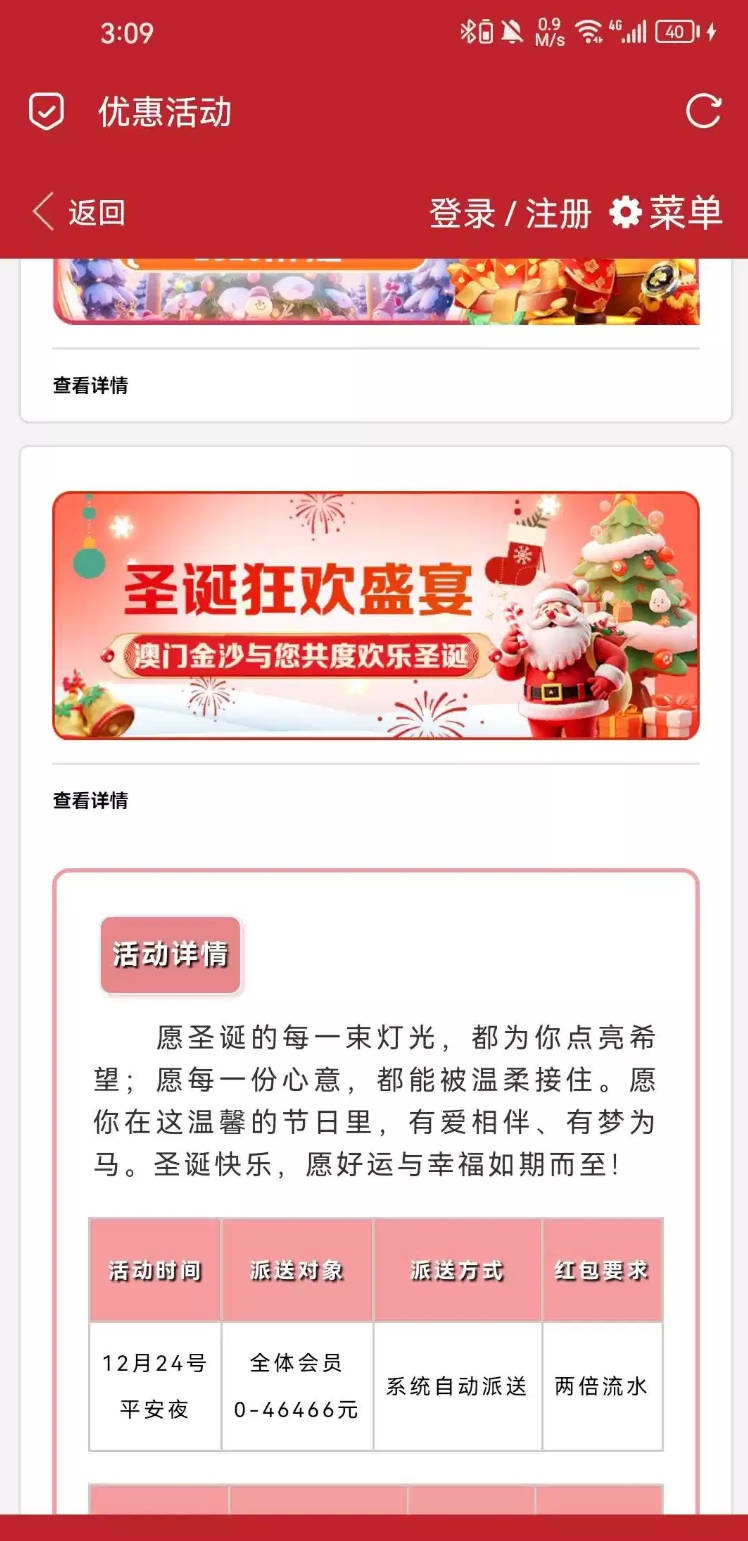The width and height of the screenshot is (748, 1541).
Task: Open the 登录 / 注册 login page
Action: pyautogui.click(x=510, y=212)
